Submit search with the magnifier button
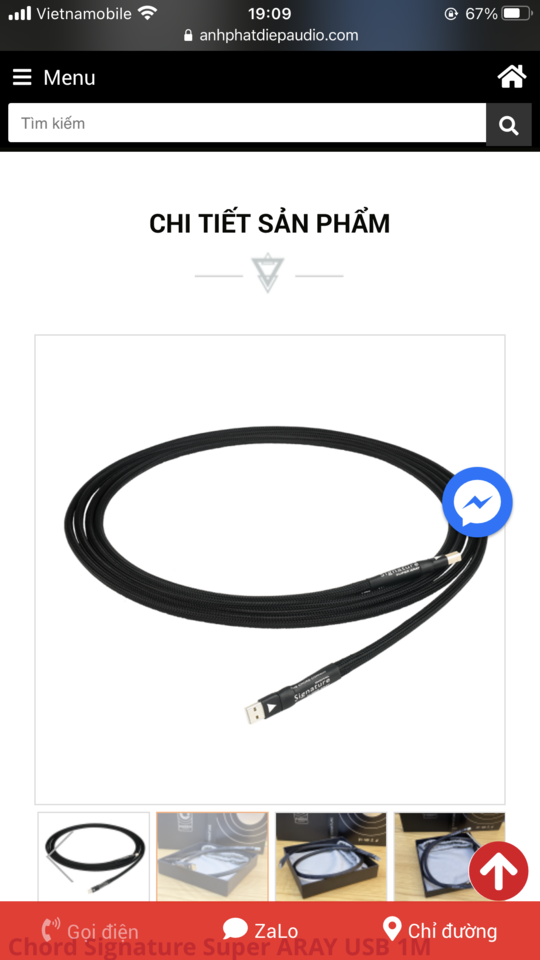This screenshot has height=960, width=540. pos(509,124)
